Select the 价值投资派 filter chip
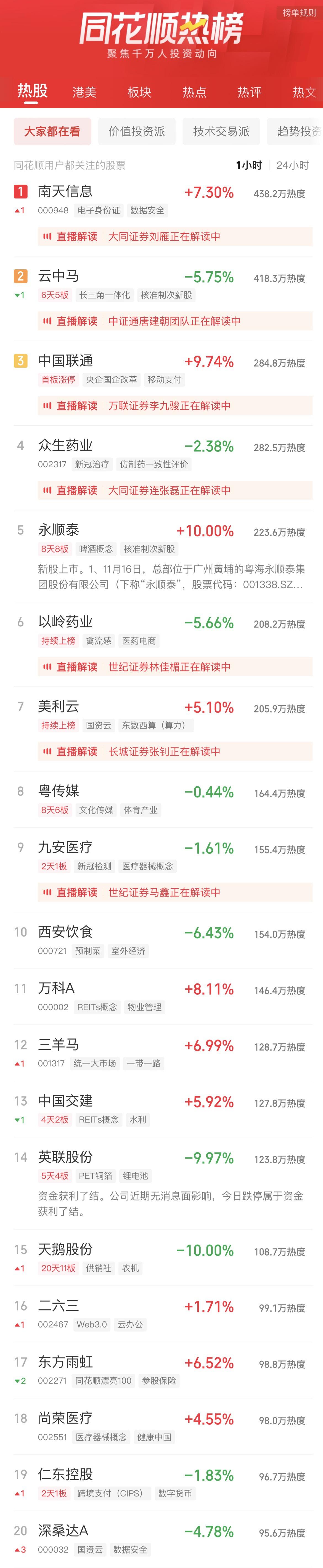Screen dimensions: 323x1568 (x=136, y=131)
